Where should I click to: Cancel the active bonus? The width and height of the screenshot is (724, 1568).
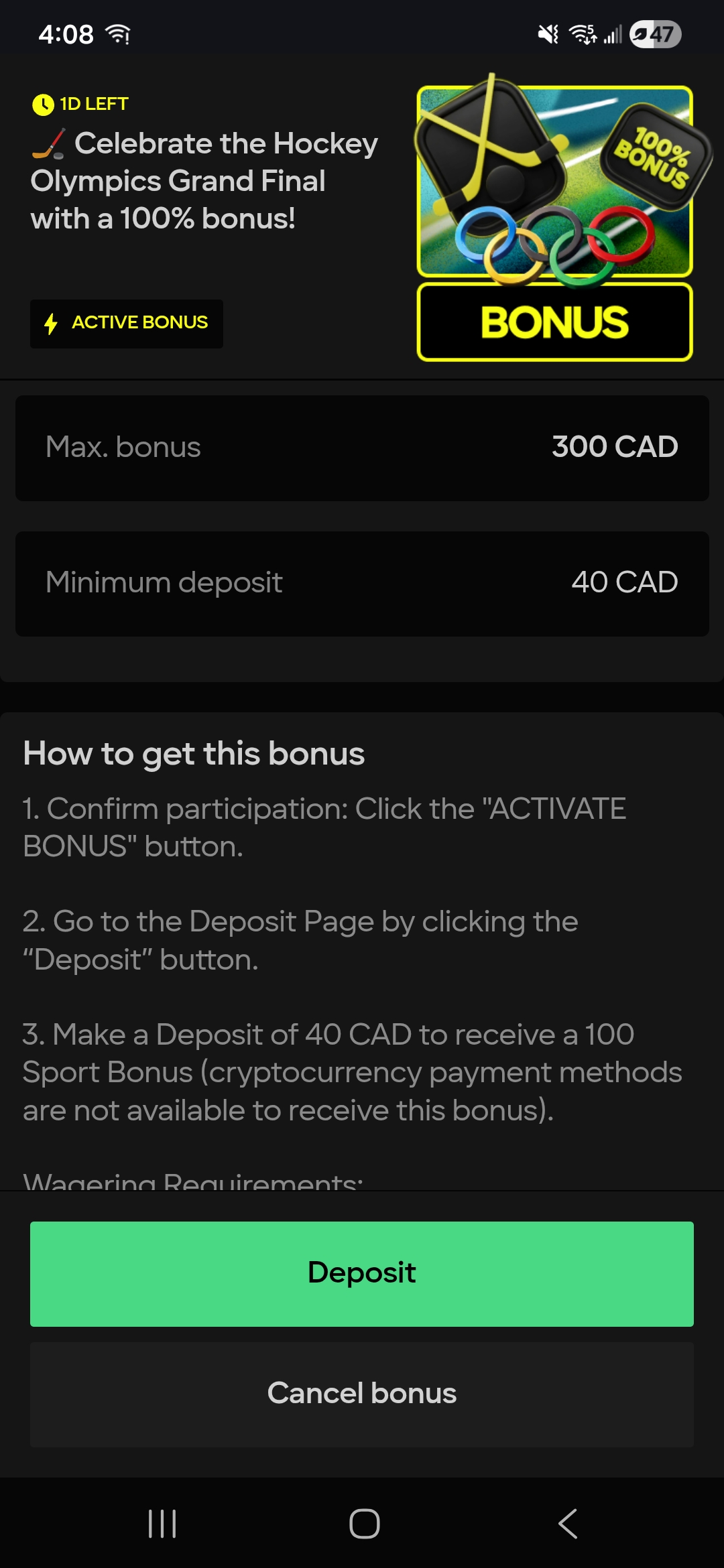(362, 1394)
